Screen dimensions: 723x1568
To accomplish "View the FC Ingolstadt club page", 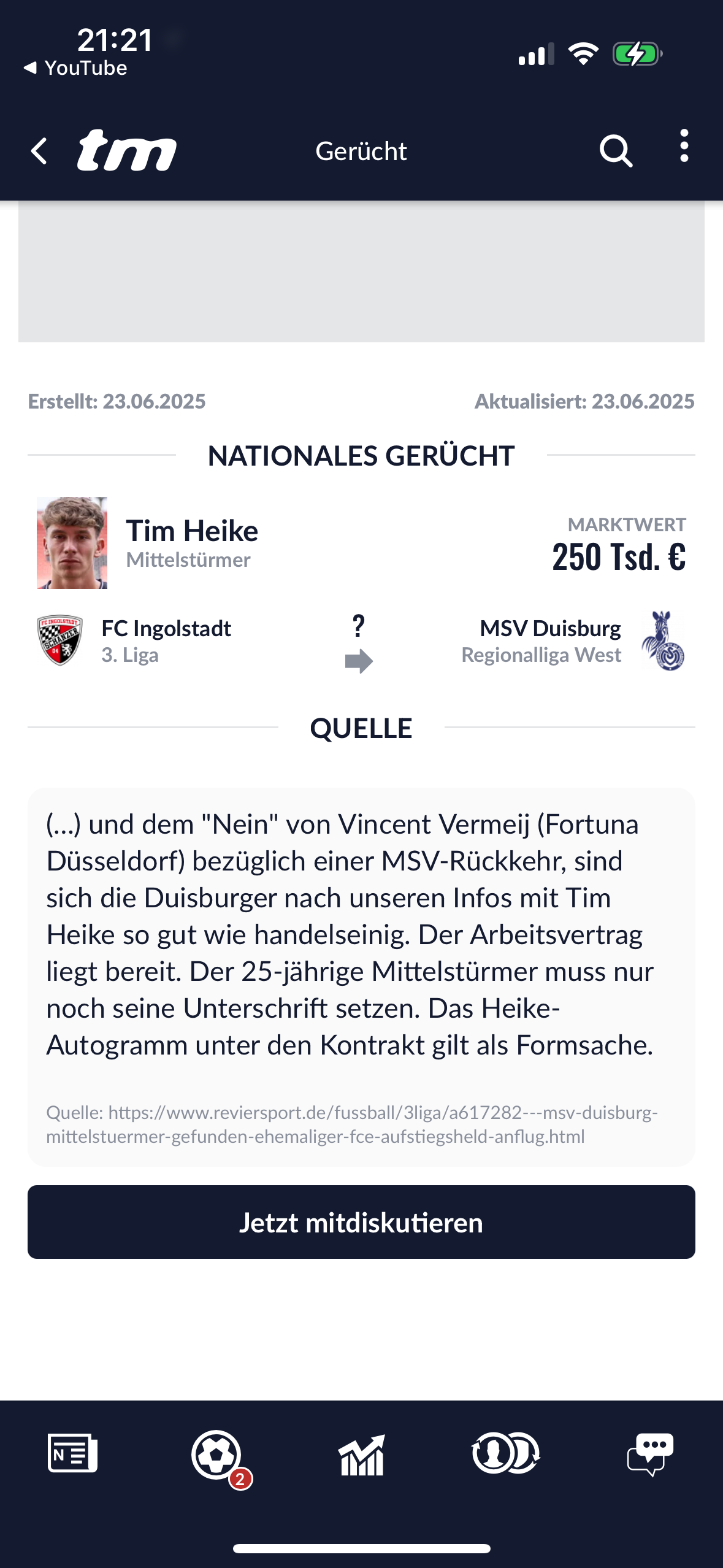I will click(166, 629).
